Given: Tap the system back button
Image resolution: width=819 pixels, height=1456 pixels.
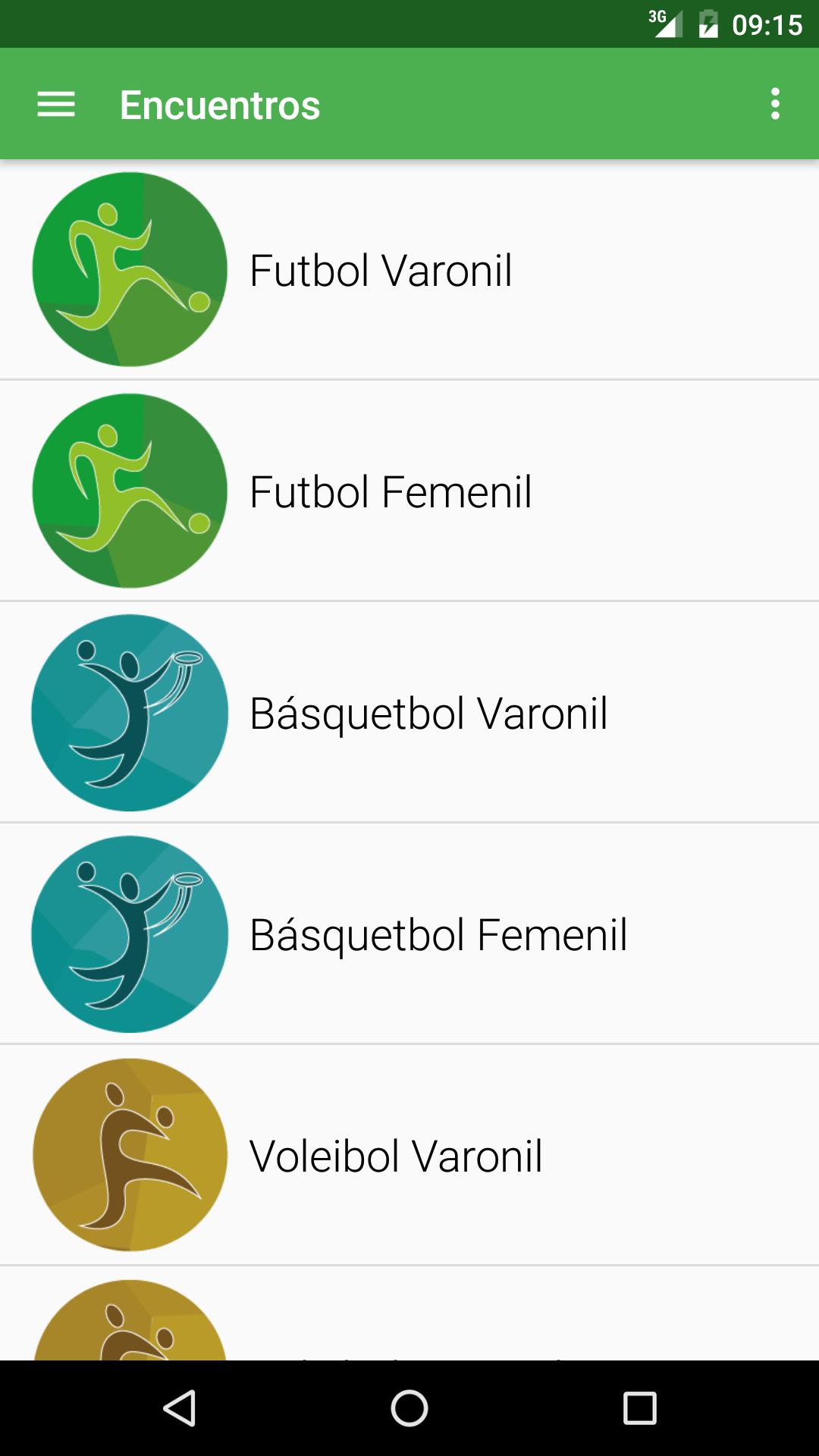Looking at the screenshot, I should point(180,1408).
